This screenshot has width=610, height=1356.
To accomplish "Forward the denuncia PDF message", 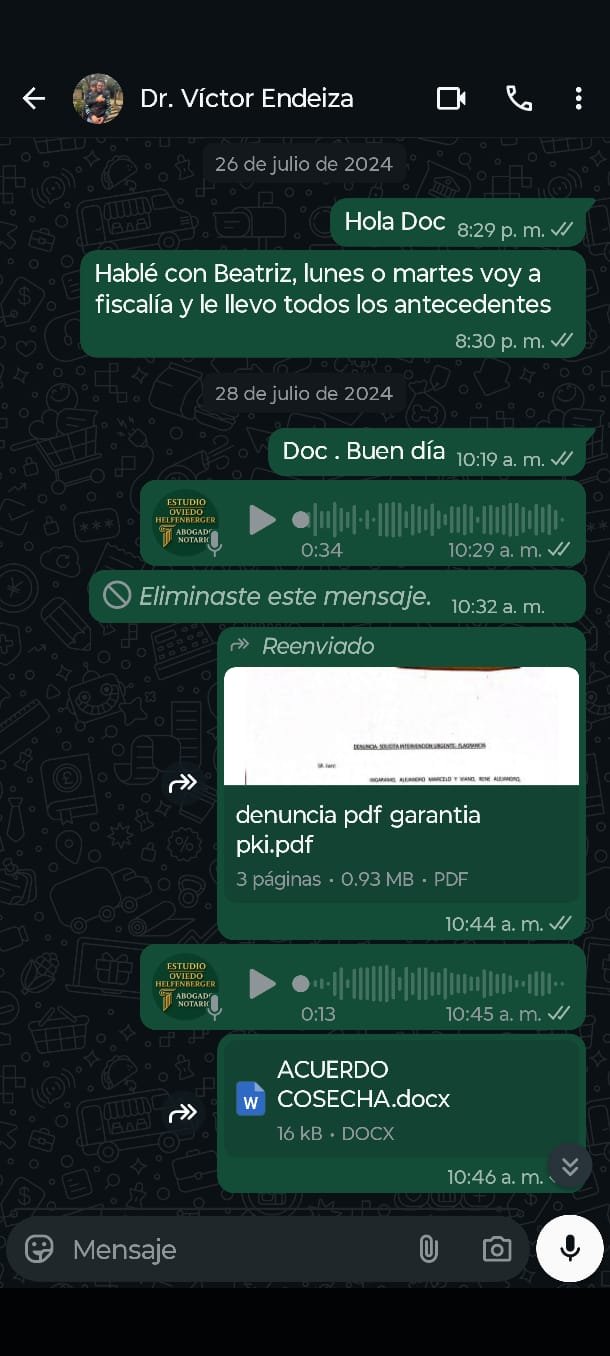I will tap(183, 784).
